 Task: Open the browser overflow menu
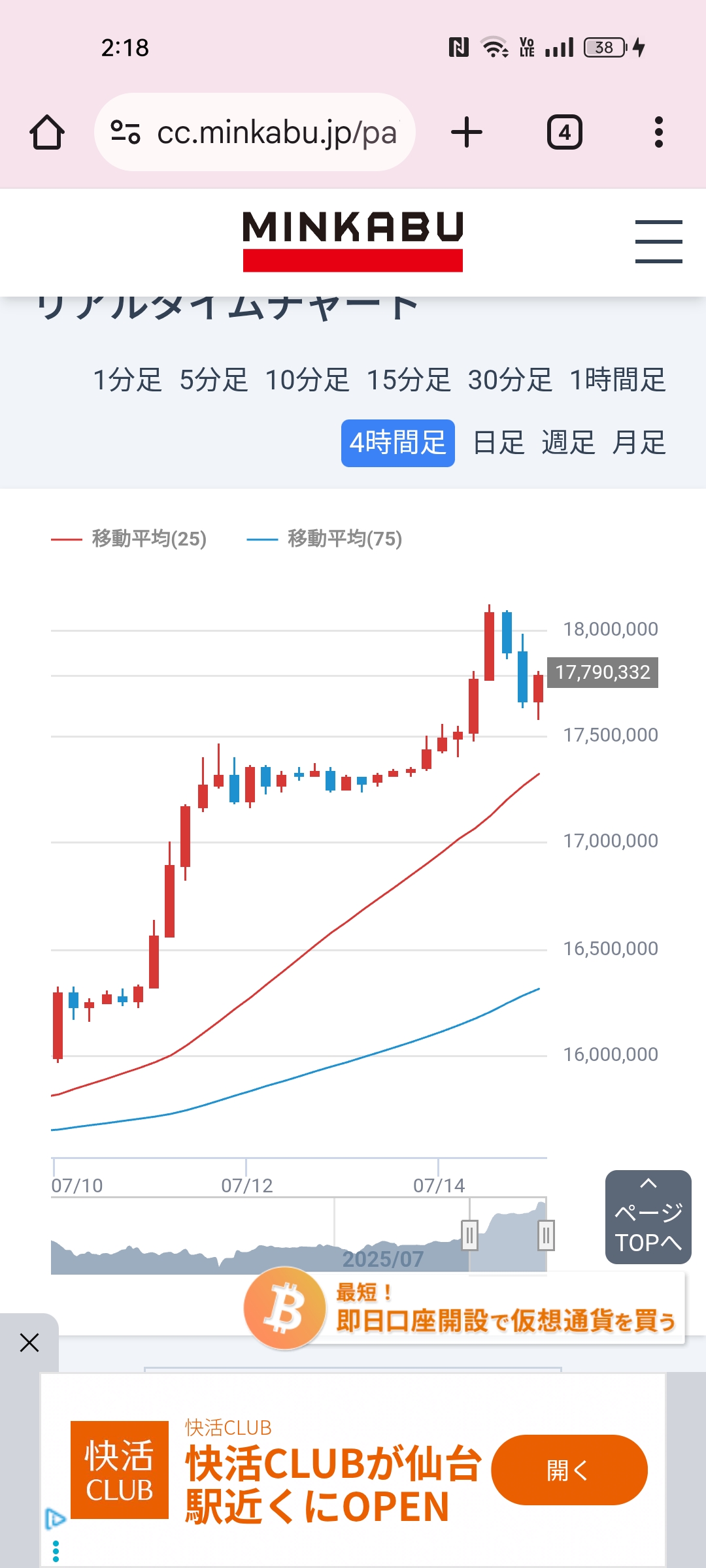pyautogui.click(x=658, y=133)
